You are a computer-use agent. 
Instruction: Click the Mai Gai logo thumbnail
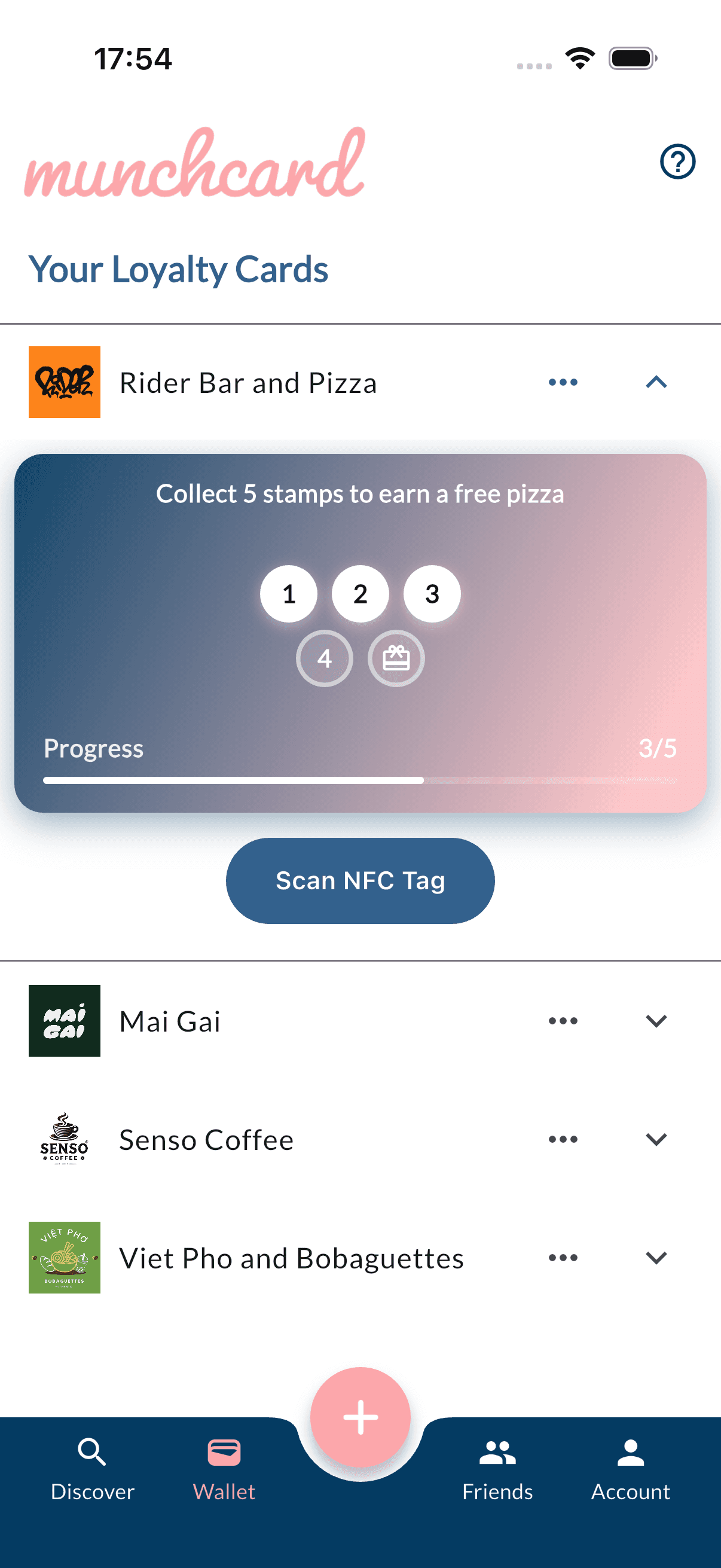(65, 1021)
